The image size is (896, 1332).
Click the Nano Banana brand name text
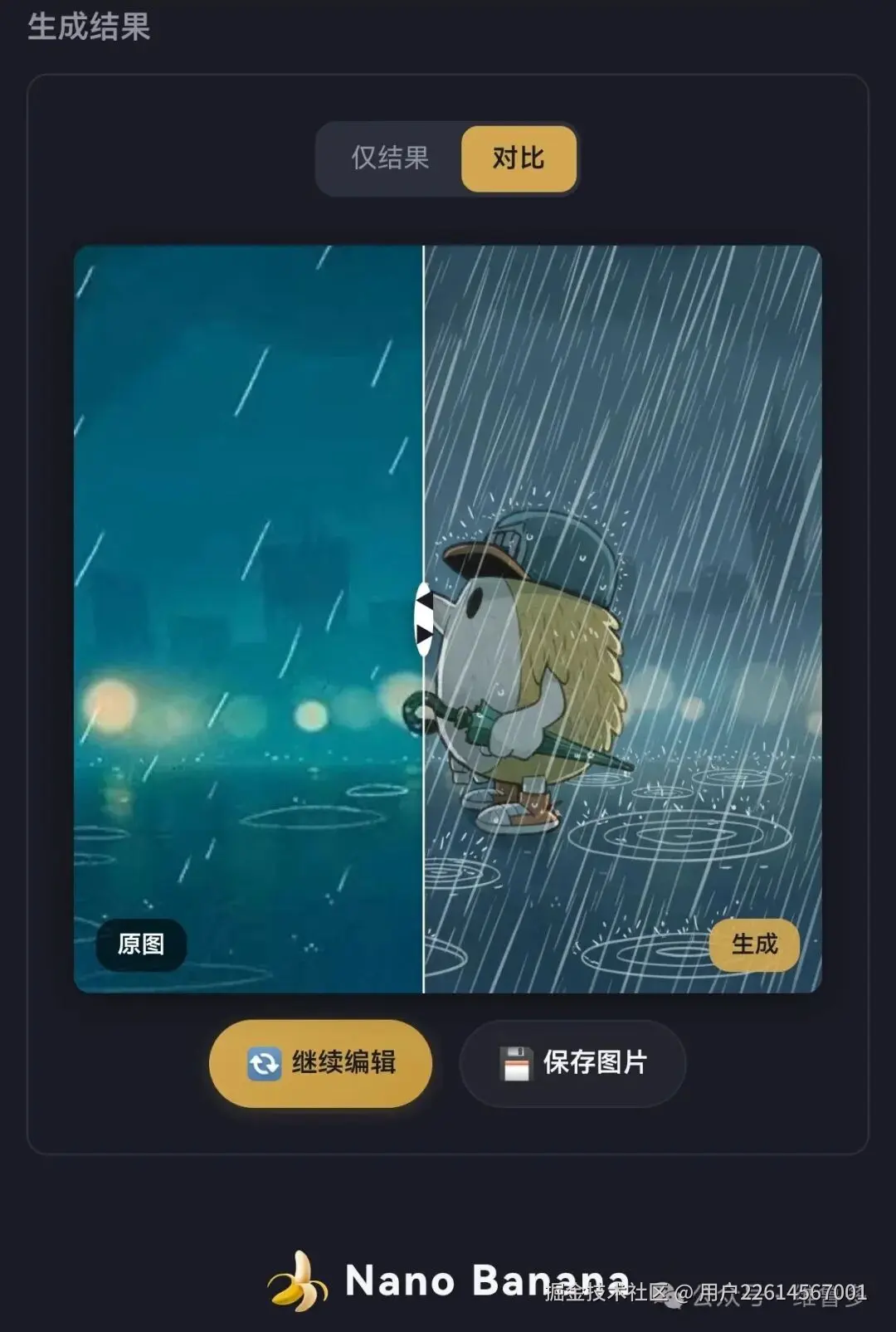click(488, 1280)
